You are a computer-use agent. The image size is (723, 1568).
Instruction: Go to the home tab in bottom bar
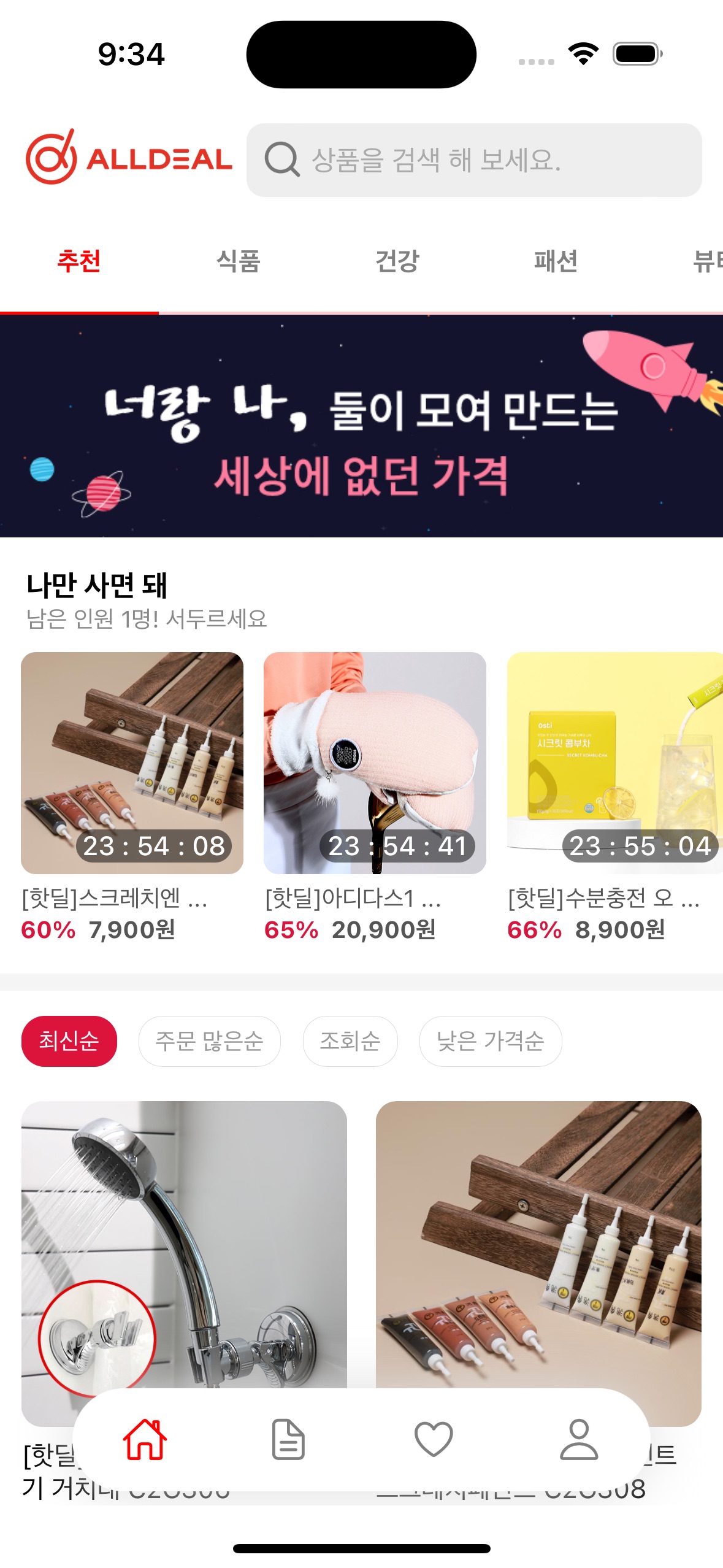point(145,1439)
